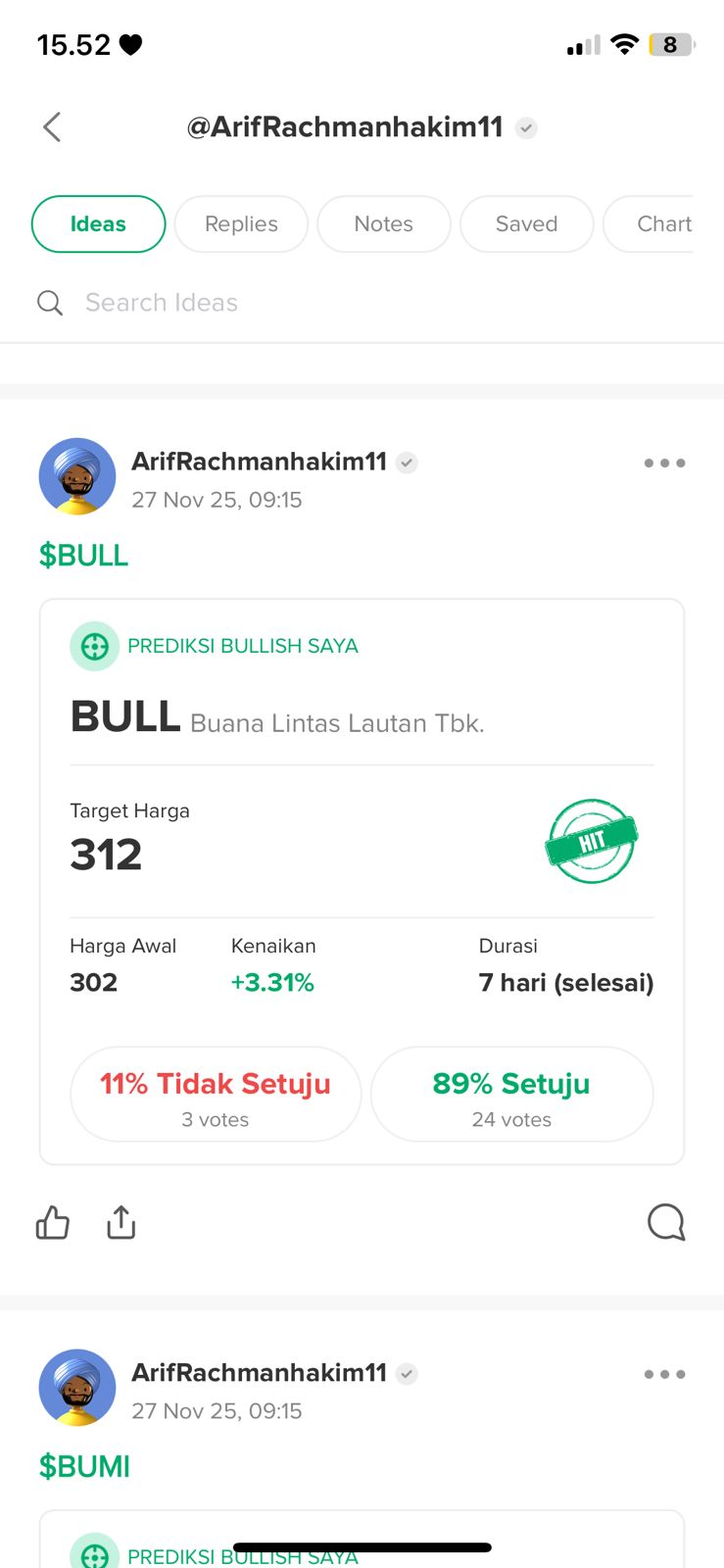Open the profile avatar on the $BULL post
The width and height of the screenshot is (724, 1568).
77,476
